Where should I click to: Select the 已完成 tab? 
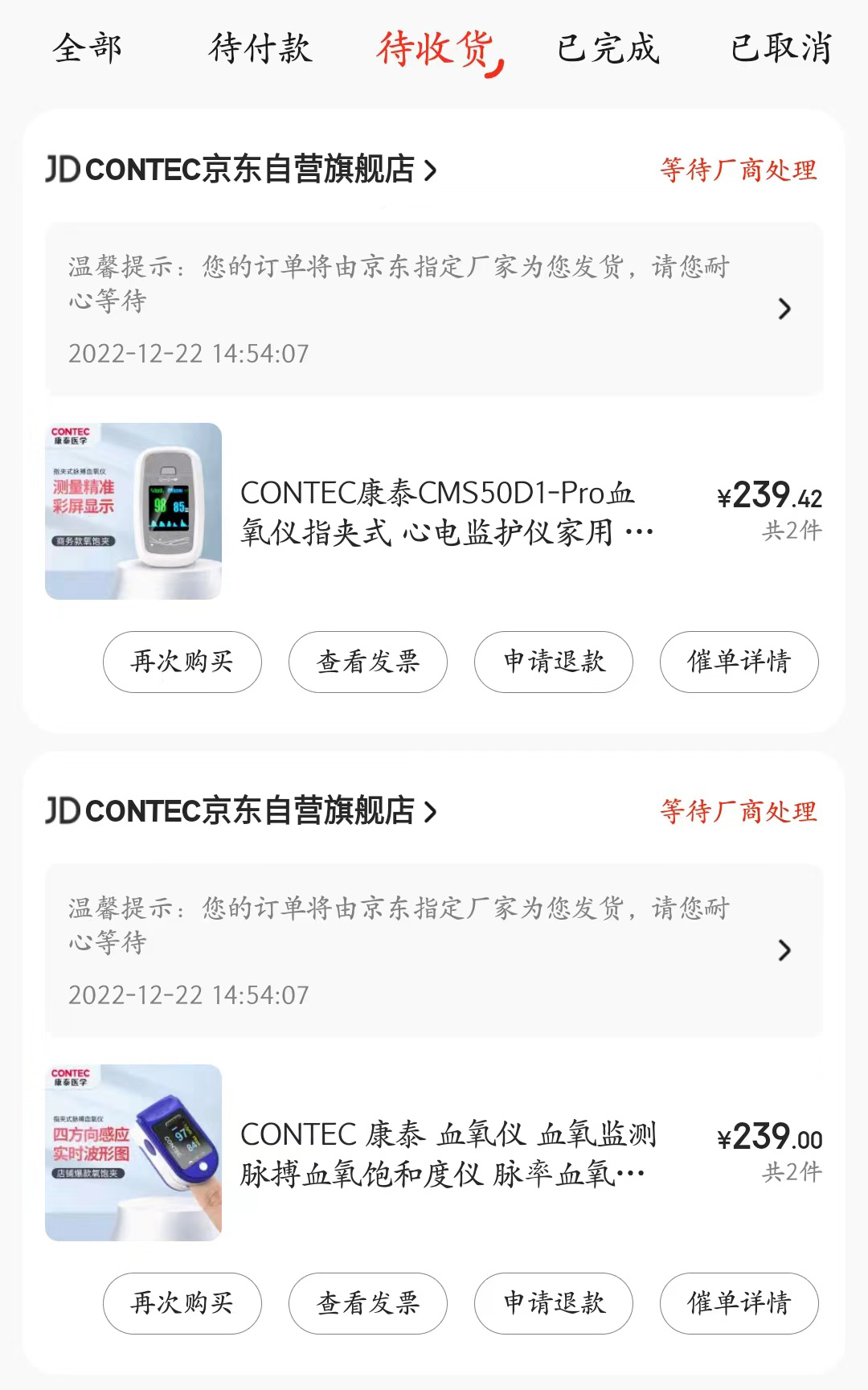(608, 50)
